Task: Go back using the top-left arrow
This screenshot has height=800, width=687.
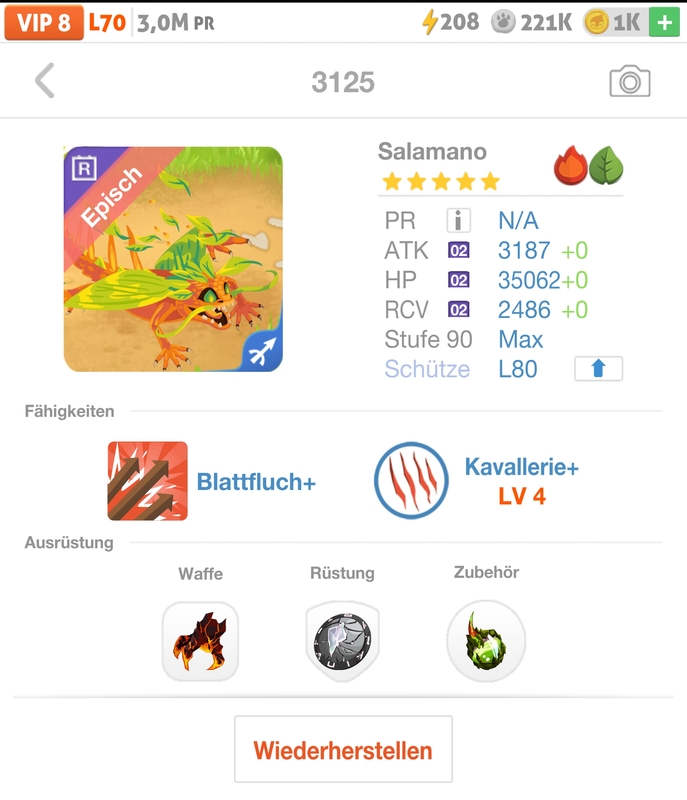Action: (44, 81)
